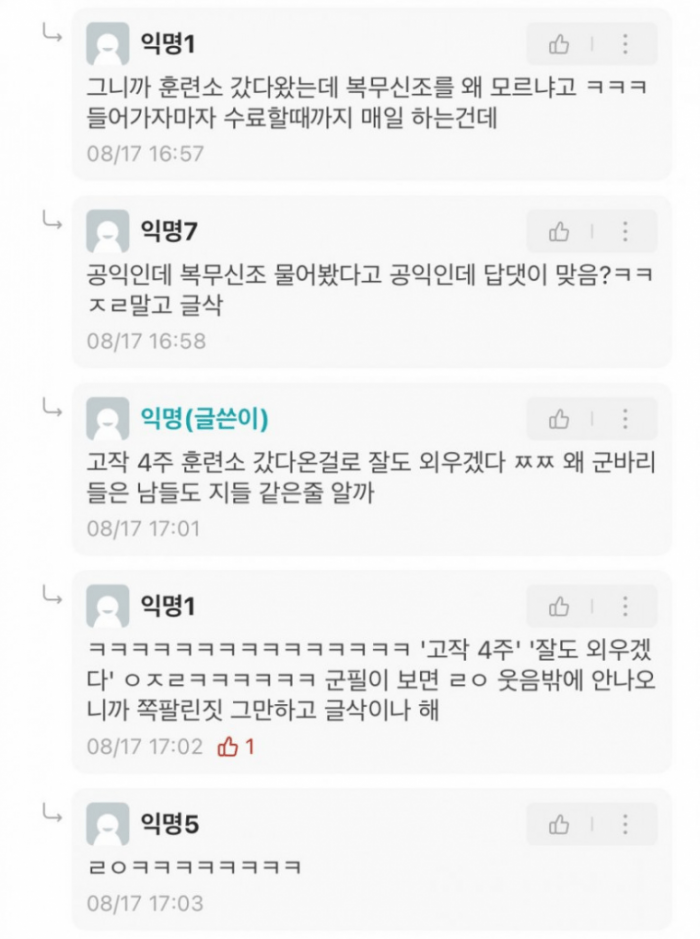Like 익명1's comment posted at 17:02
Viewport: 700px width, 939px height.
pos(559,606)
